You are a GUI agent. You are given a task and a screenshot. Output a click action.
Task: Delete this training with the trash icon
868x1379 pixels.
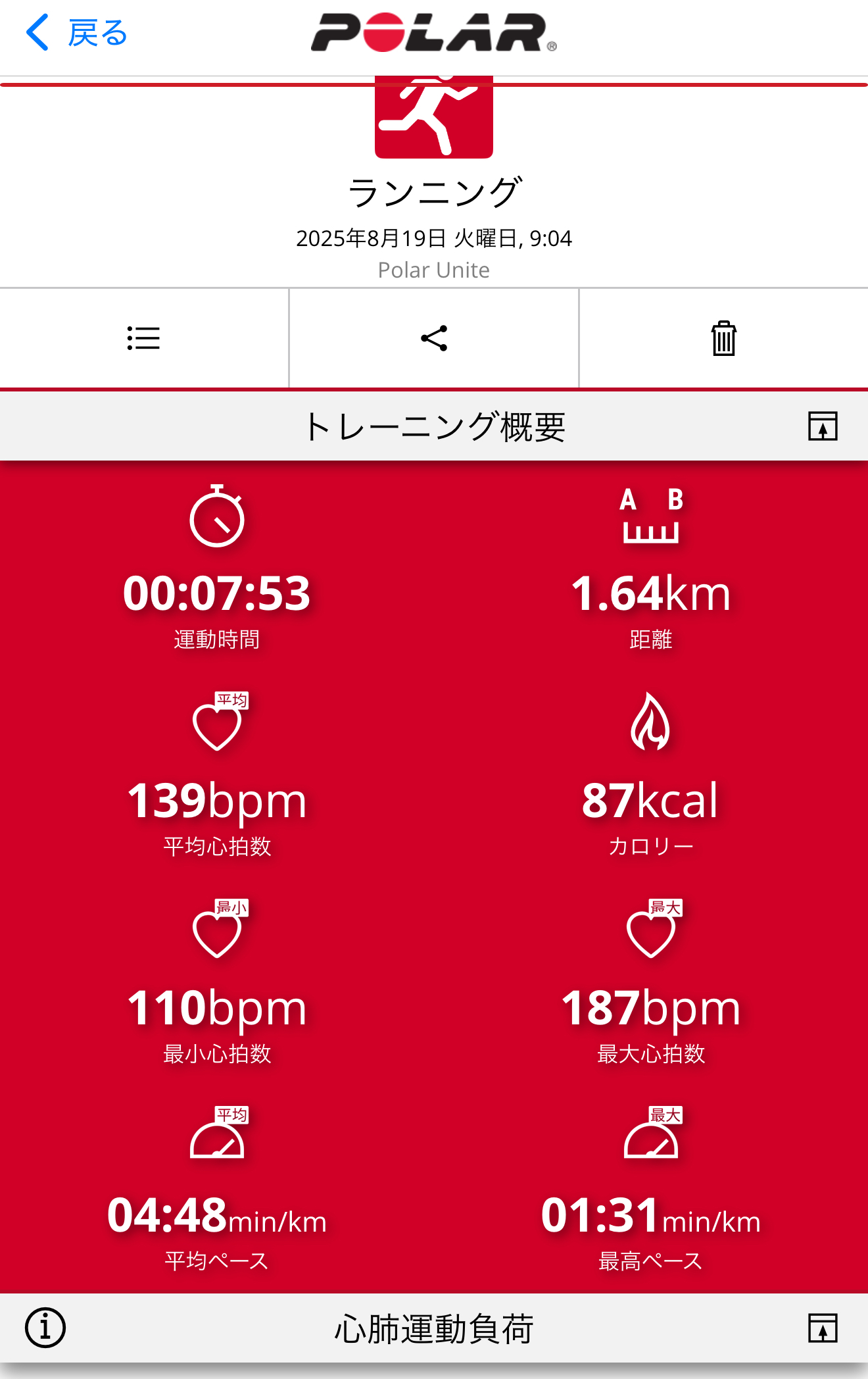(723, 338)
